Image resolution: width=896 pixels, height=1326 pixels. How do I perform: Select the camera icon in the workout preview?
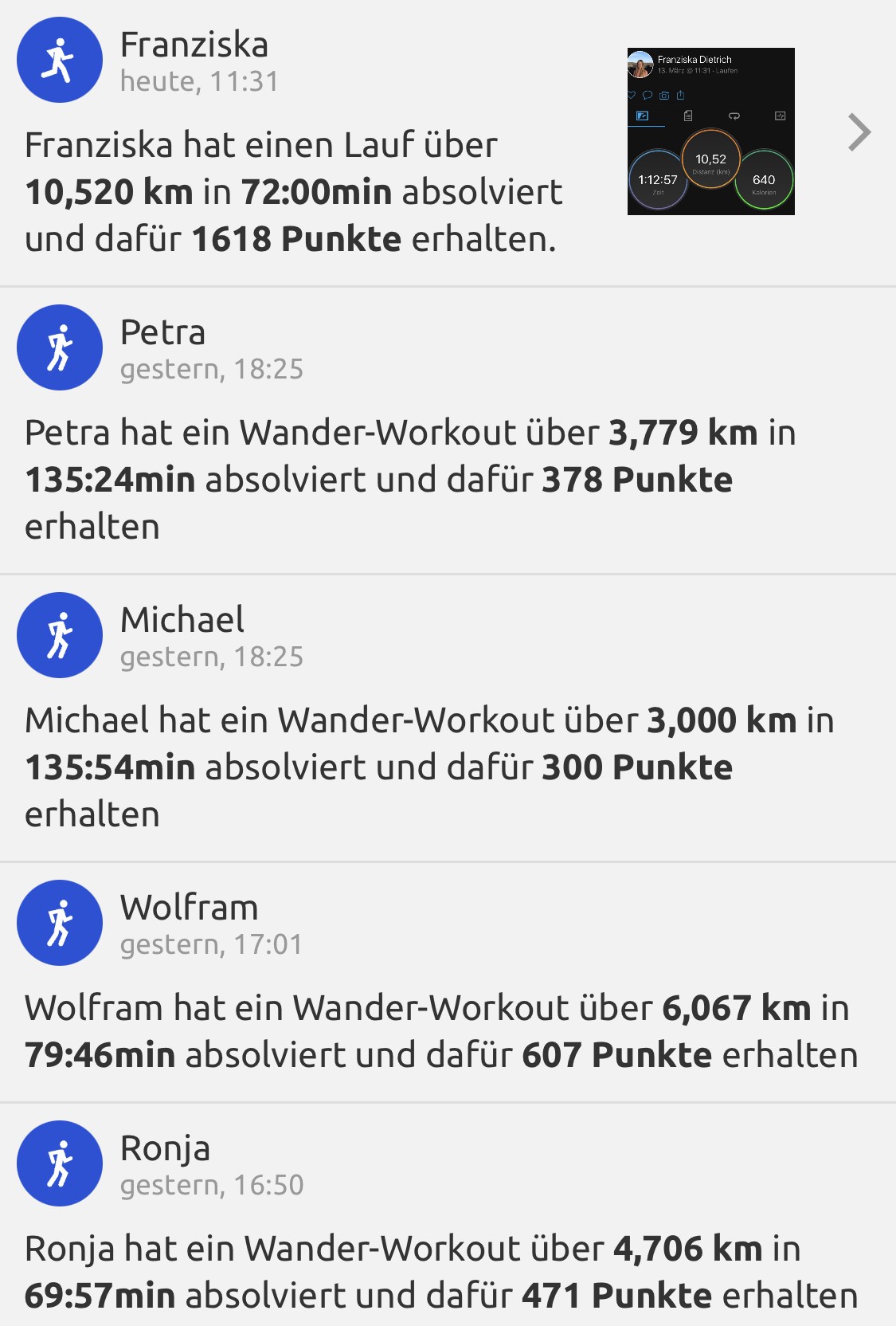(664, 96)
